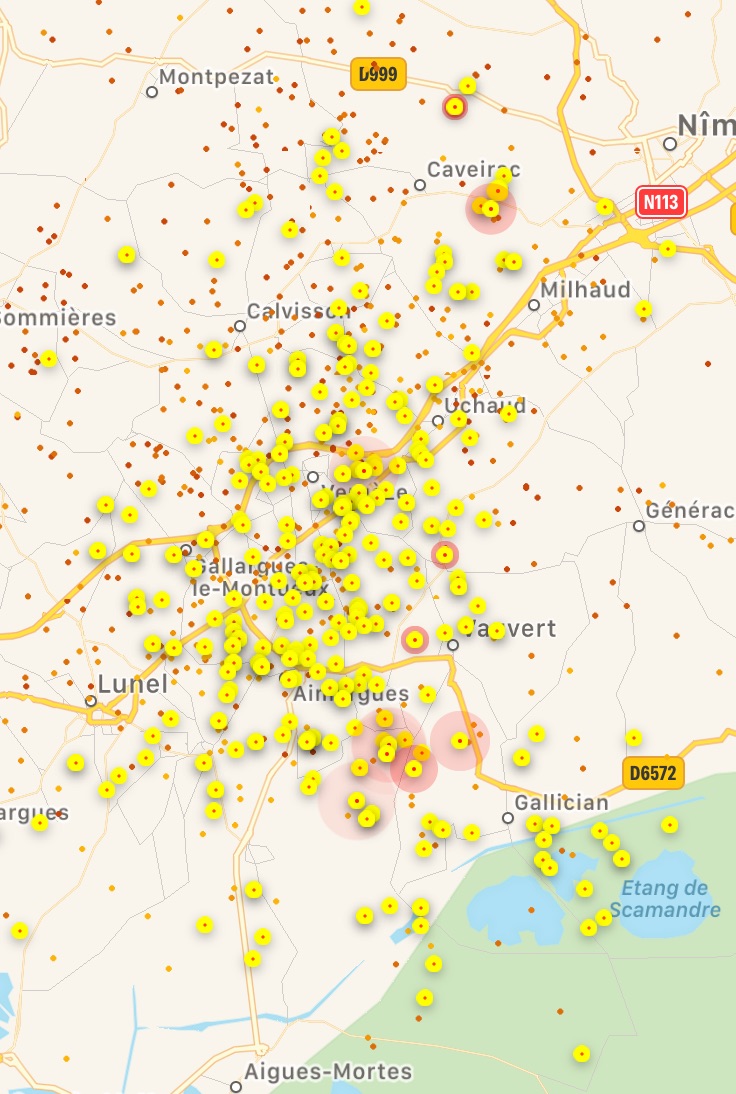Select the yellow marker right of Sommières label
Screen dimensions: 736x1094
(x=48, y=358)
